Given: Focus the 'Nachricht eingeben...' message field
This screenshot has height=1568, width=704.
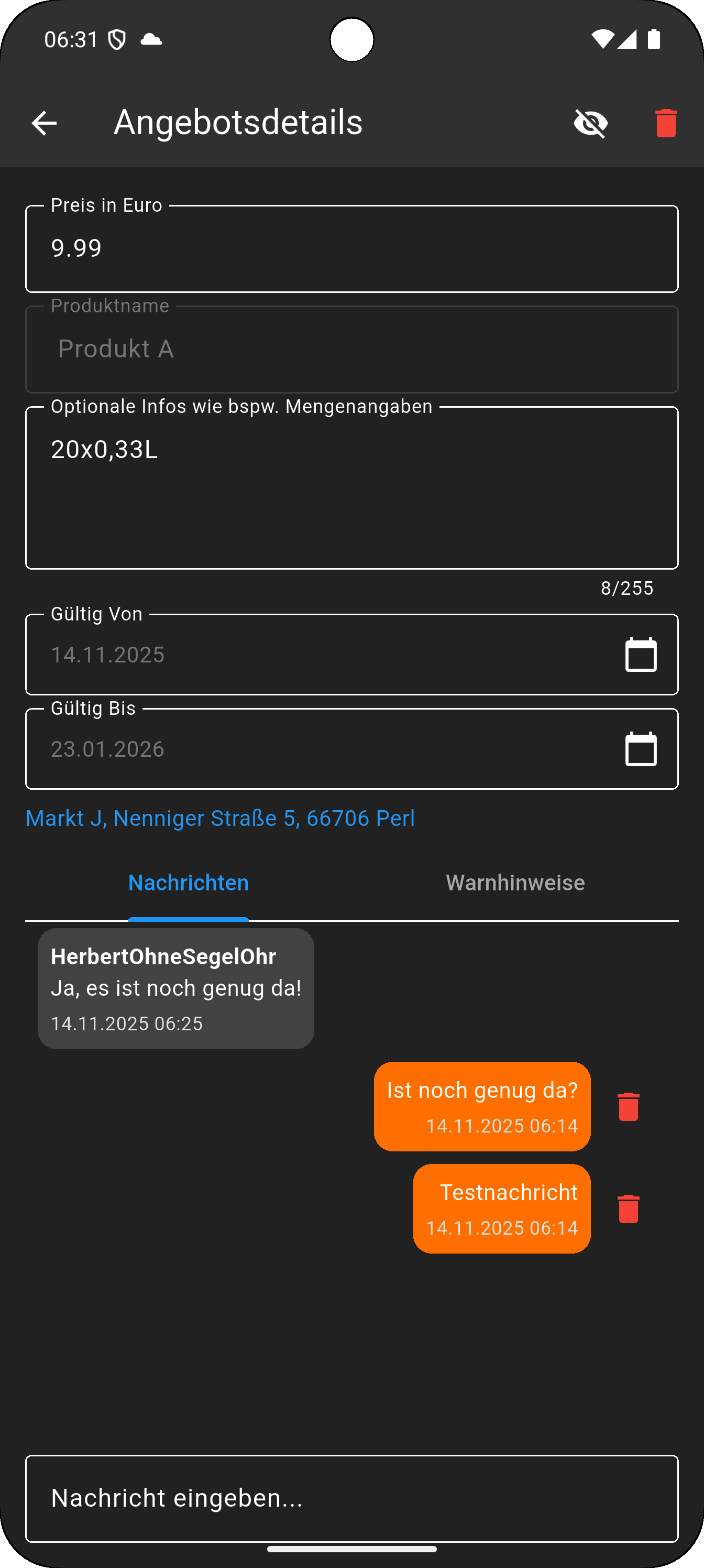Looking at the screenshot, I should point(351,1499).
